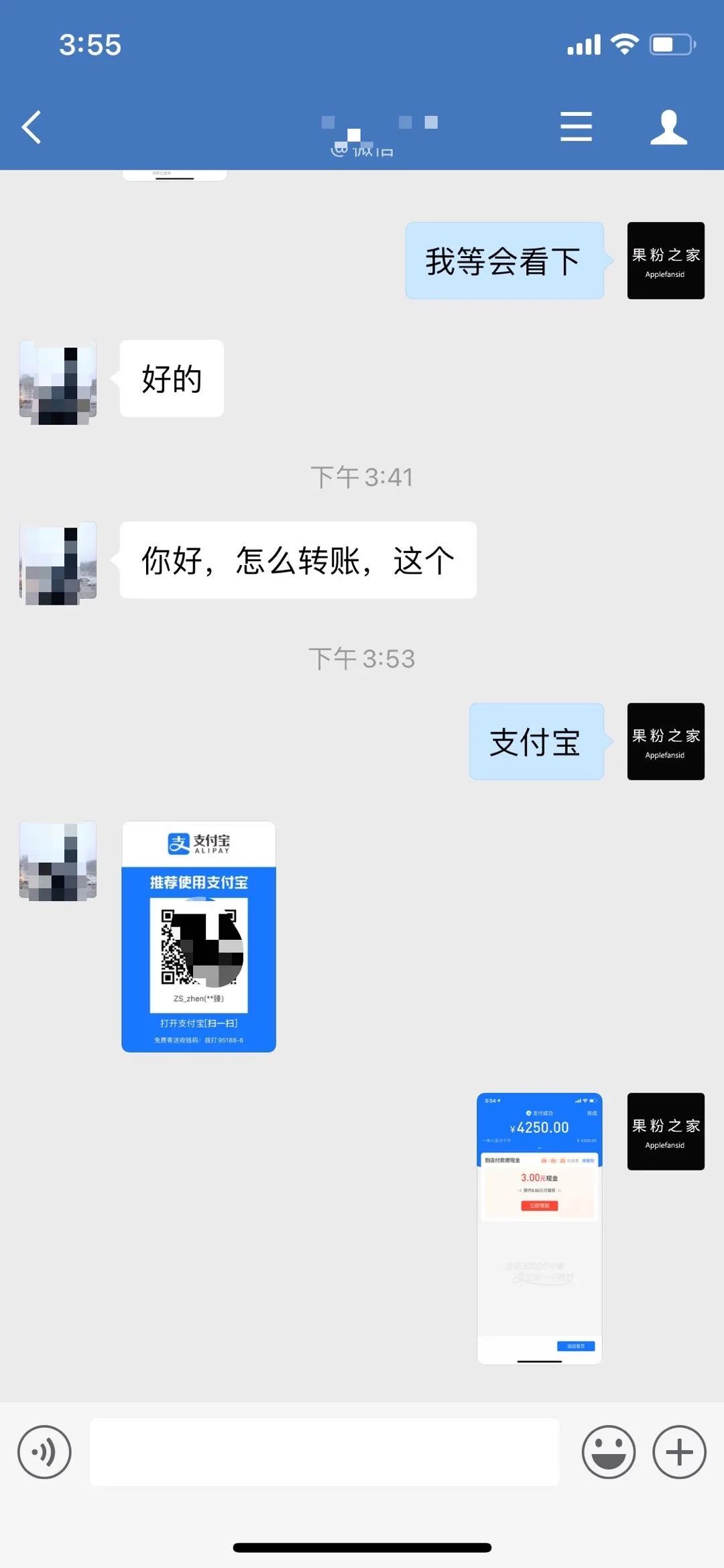
Task: Tap the red 立即领取 claim button
Action: click(x=539, y=1205)
